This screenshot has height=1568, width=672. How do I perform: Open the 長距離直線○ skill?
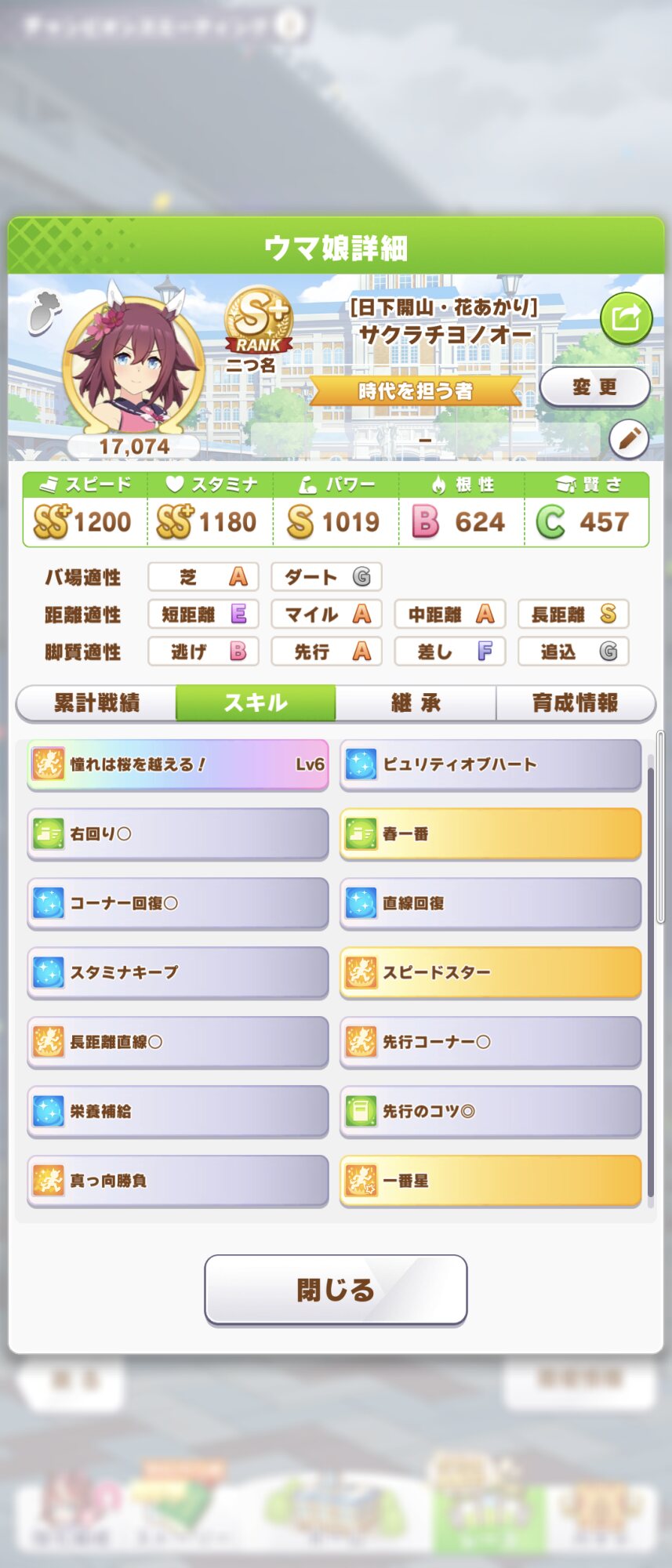pyautogui.click(x=178, y=1042)
